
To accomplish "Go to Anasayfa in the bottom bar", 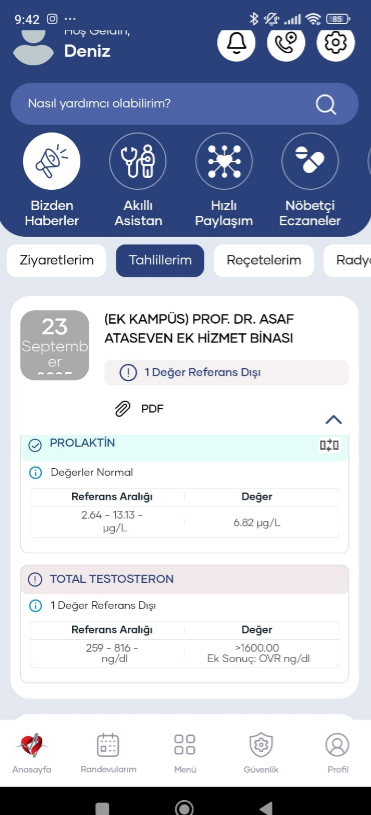I will pos(32,753).
